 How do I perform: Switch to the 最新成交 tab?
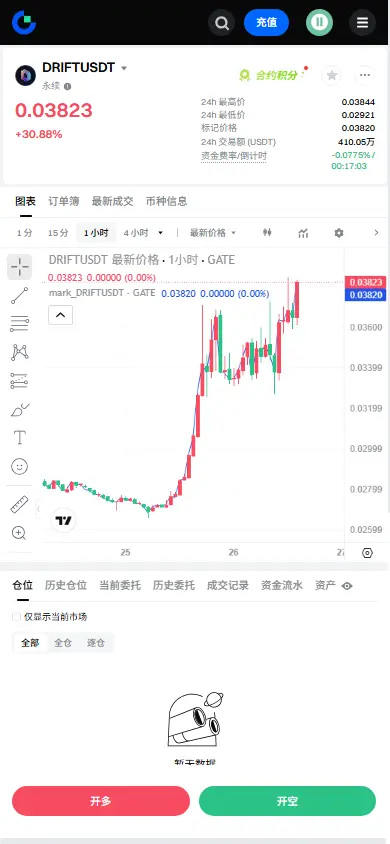point(112,201)
